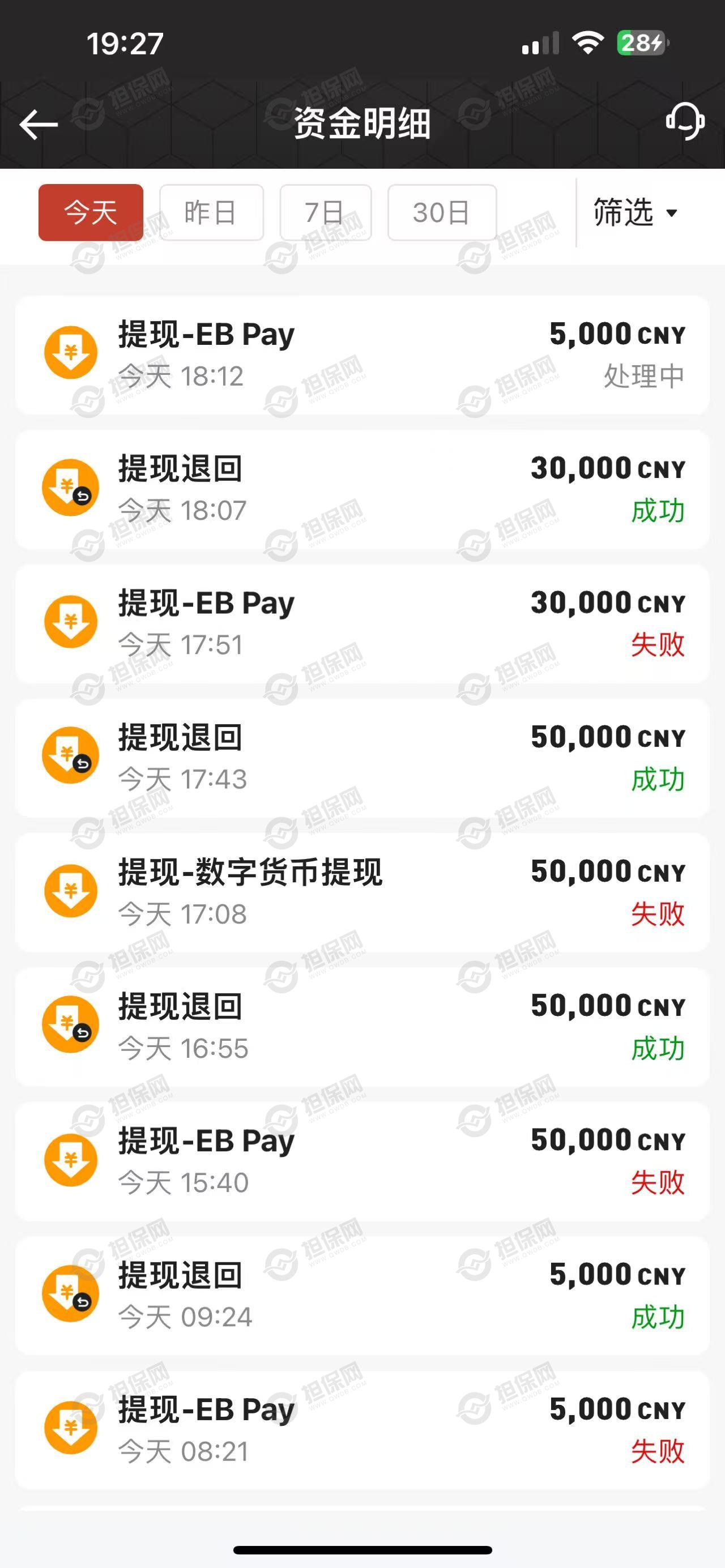This screenshot has height=1568, width=725.
Task: Select the 今天 date filter
Action: point(91,212)
